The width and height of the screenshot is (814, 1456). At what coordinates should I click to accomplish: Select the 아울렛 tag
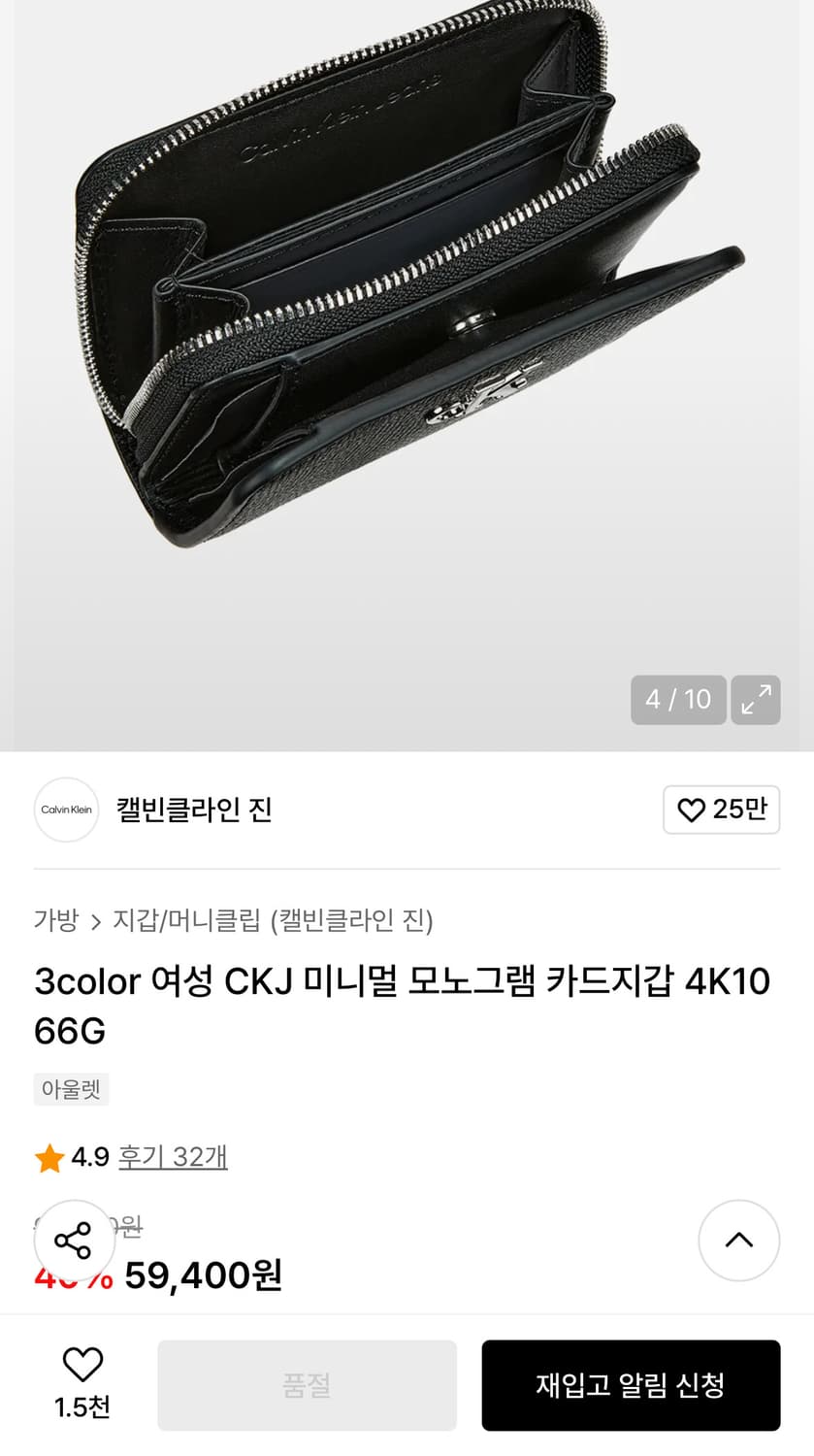click(71, 1089)
